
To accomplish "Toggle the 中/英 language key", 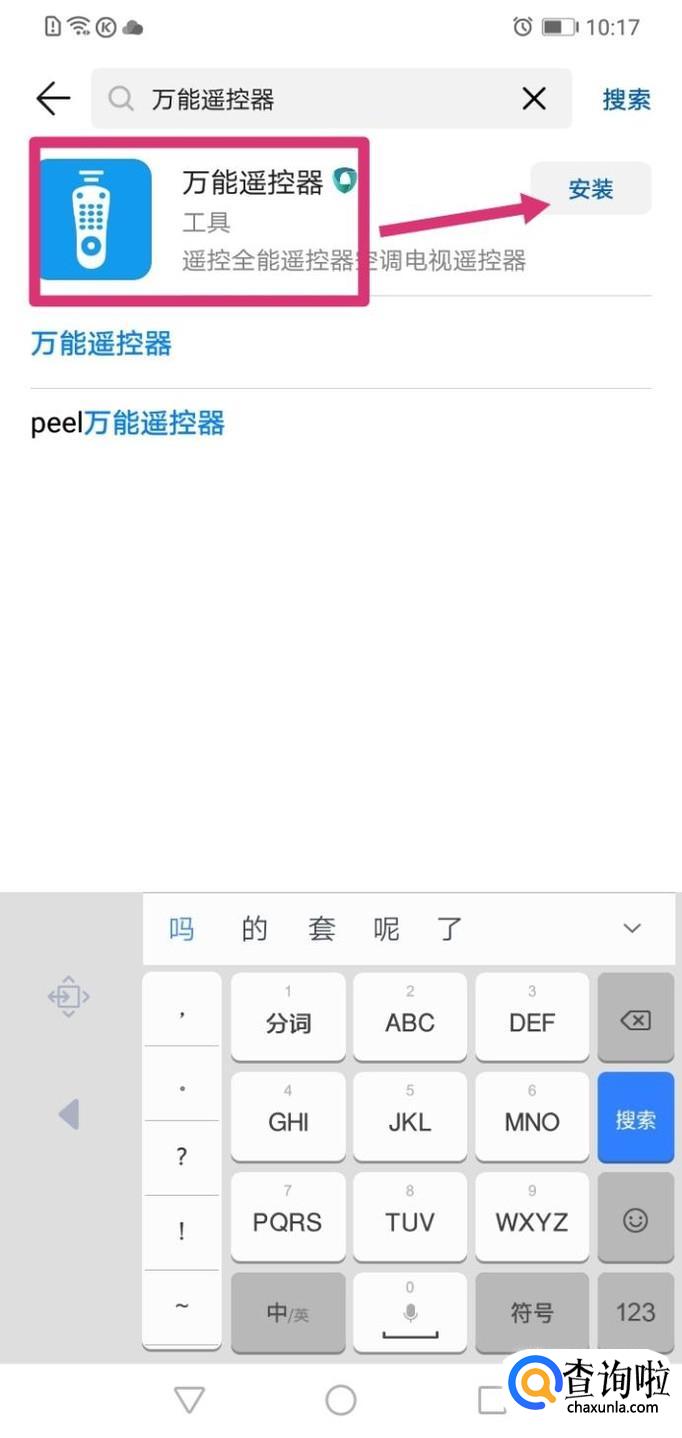I will (288, 1312).
